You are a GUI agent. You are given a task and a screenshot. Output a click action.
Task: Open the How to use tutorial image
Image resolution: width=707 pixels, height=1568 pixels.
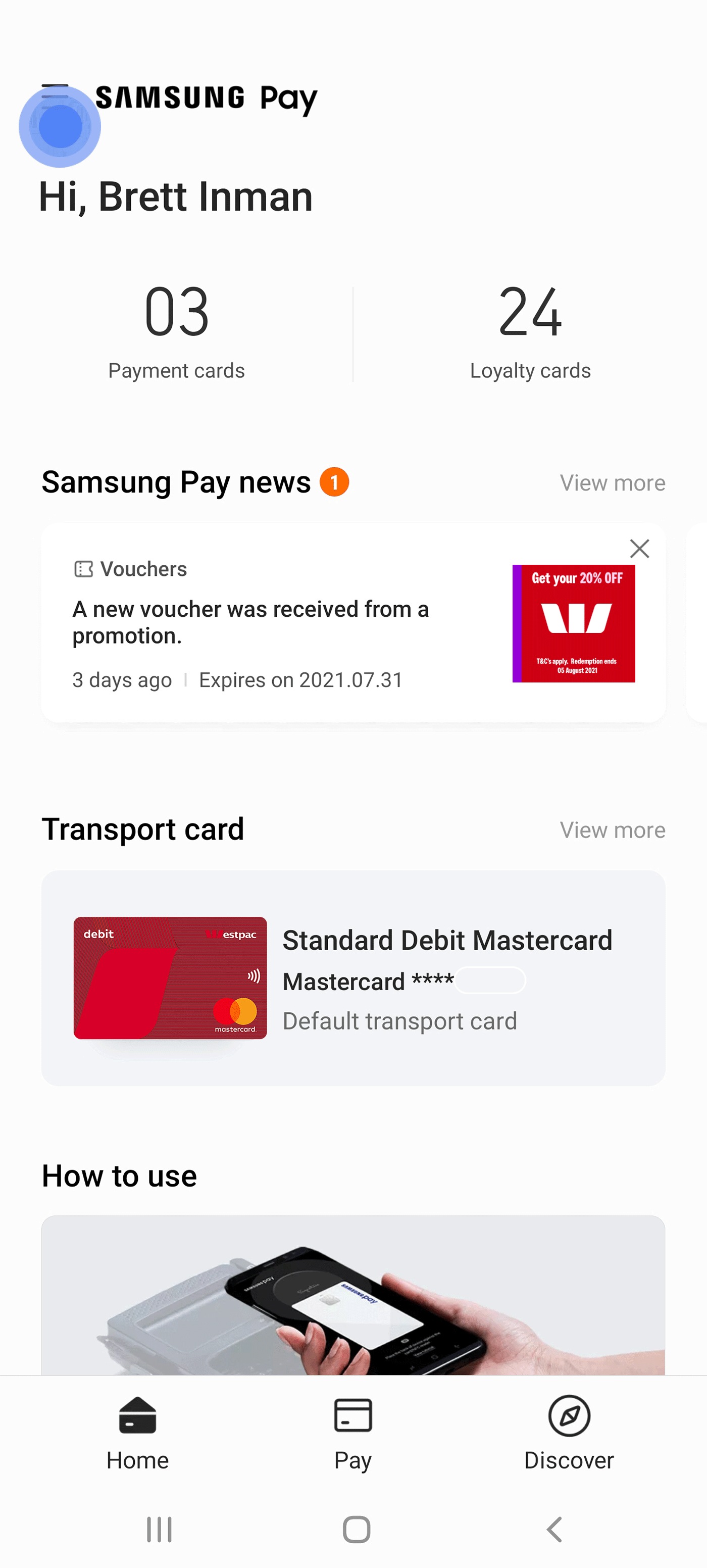tap(353, 1295)
